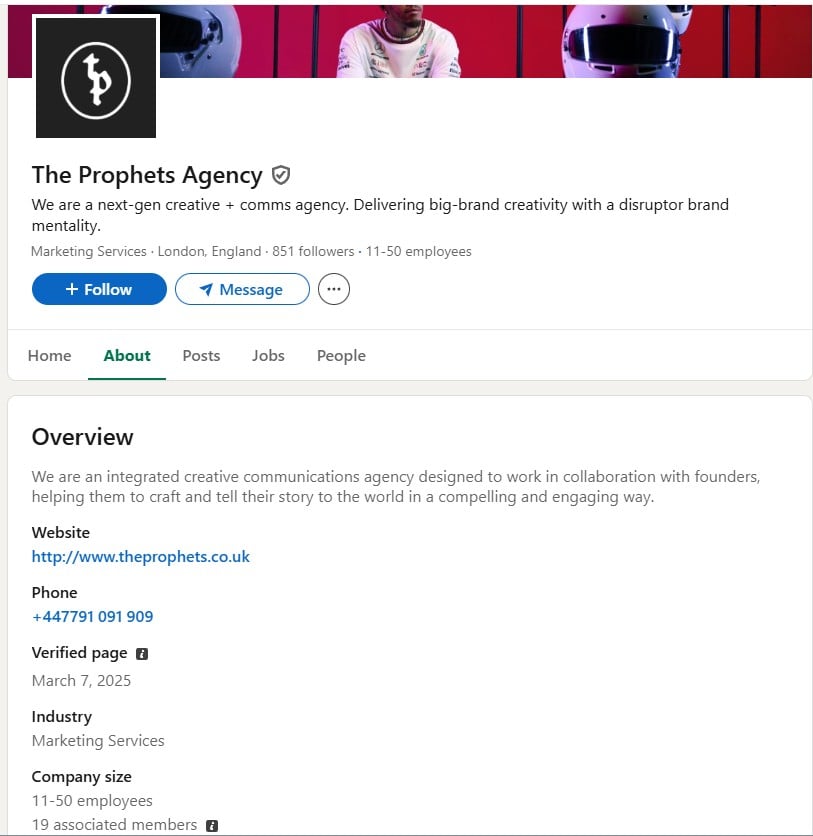Tap the verified shield badge by company name
This screenshot has width=813, height=836.
click(281, 175)
